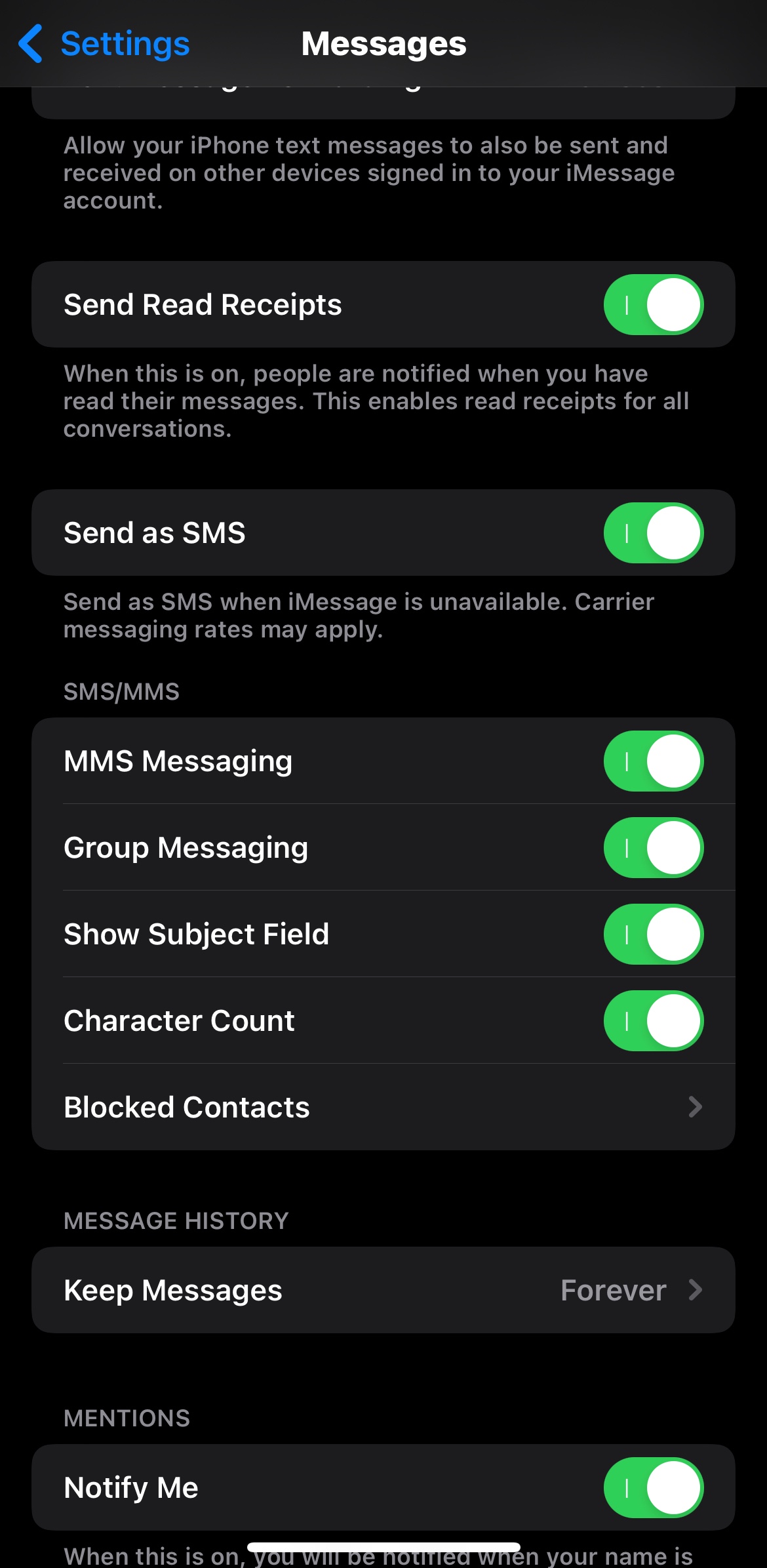Image resolution: width=767 pixels, height=1568 pixels.
Task: Turn off Character Count
Action: (653, 1021)
